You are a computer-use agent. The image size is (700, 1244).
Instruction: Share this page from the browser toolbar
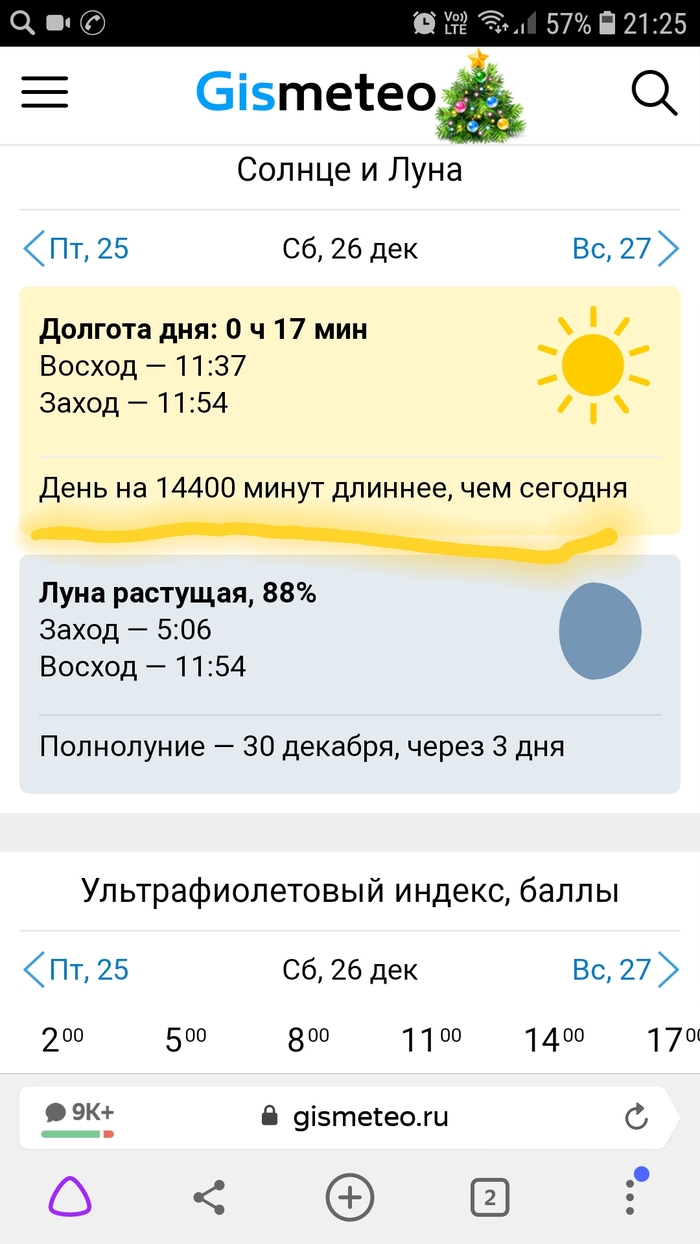209,1197
